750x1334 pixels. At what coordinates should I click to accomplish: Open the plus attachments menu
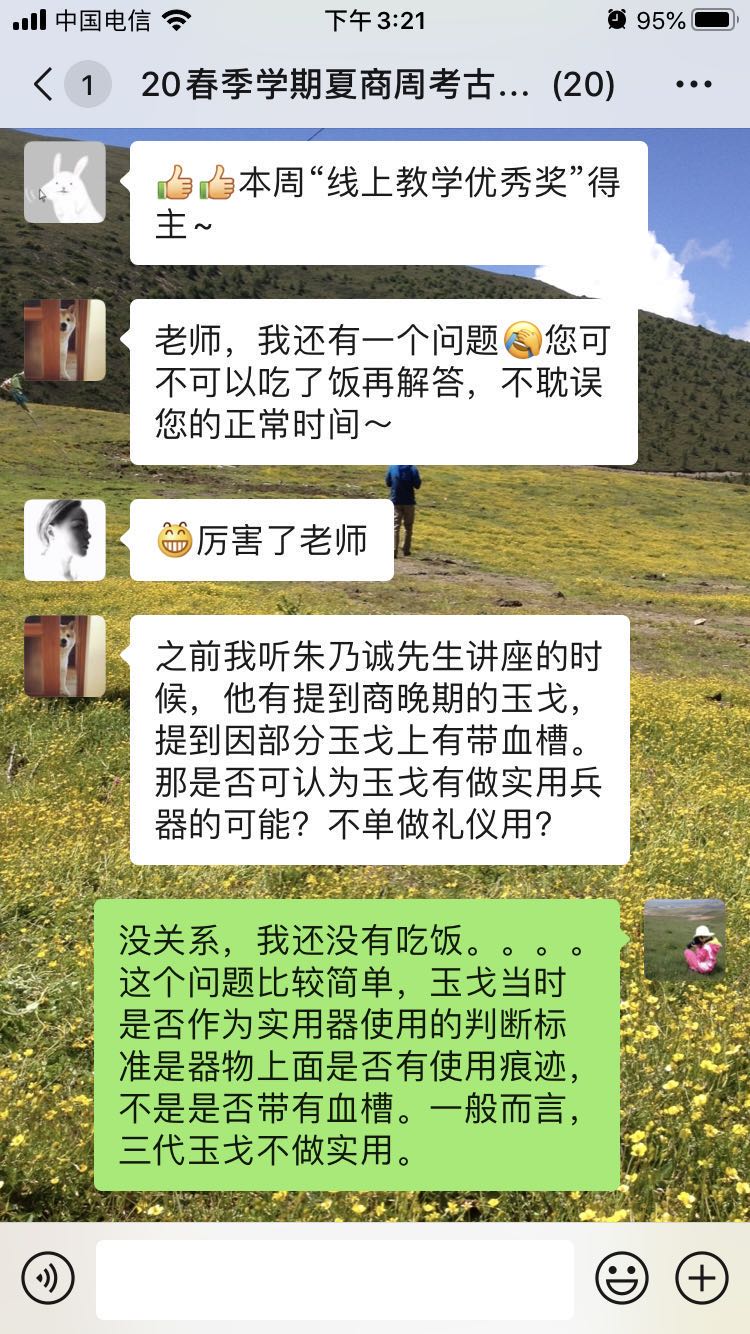(702, 1278)
